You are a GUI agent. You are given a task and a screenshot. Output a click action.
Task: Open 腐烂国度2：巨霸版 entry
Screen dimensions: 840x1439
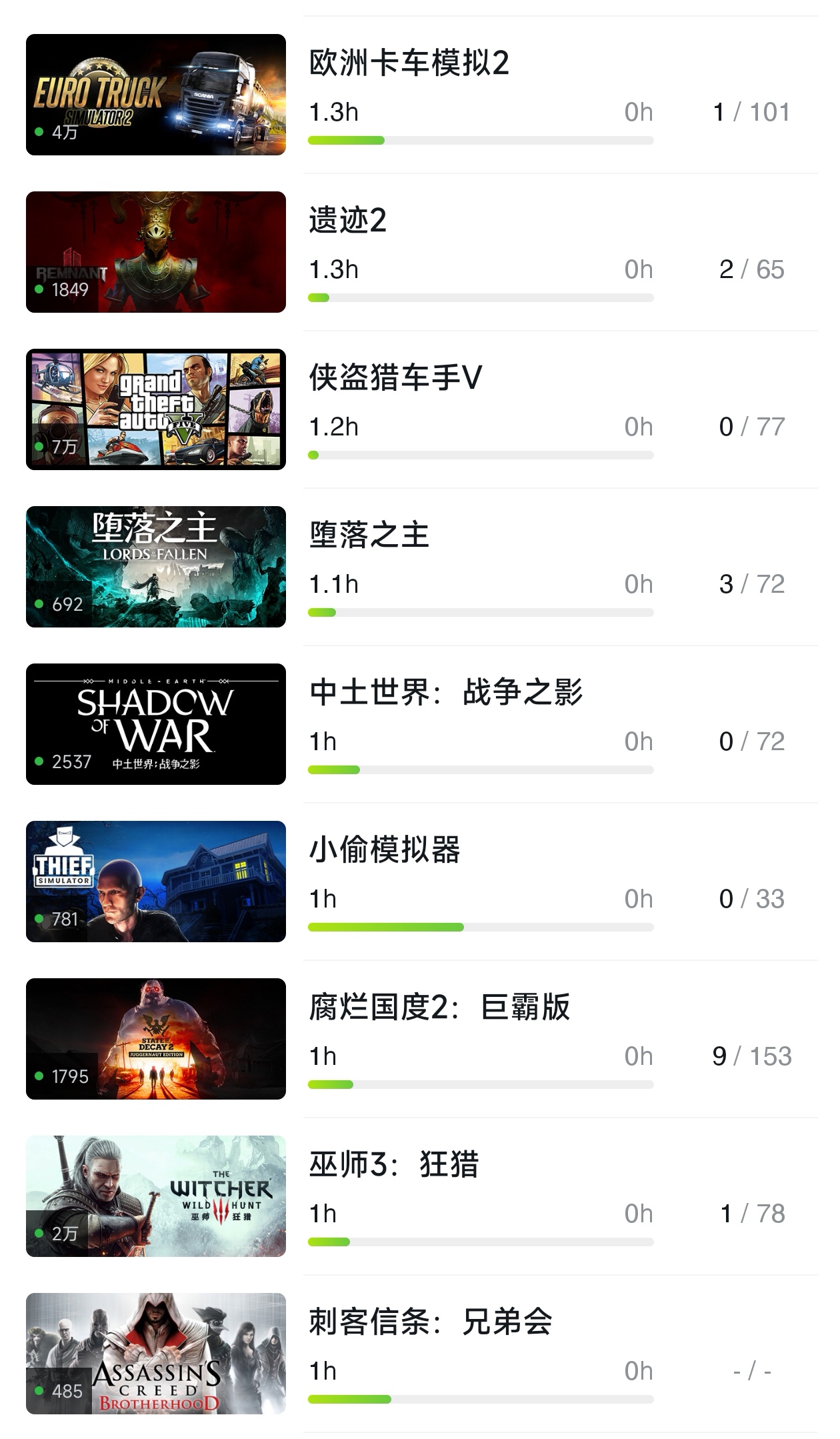[439, 1008]
